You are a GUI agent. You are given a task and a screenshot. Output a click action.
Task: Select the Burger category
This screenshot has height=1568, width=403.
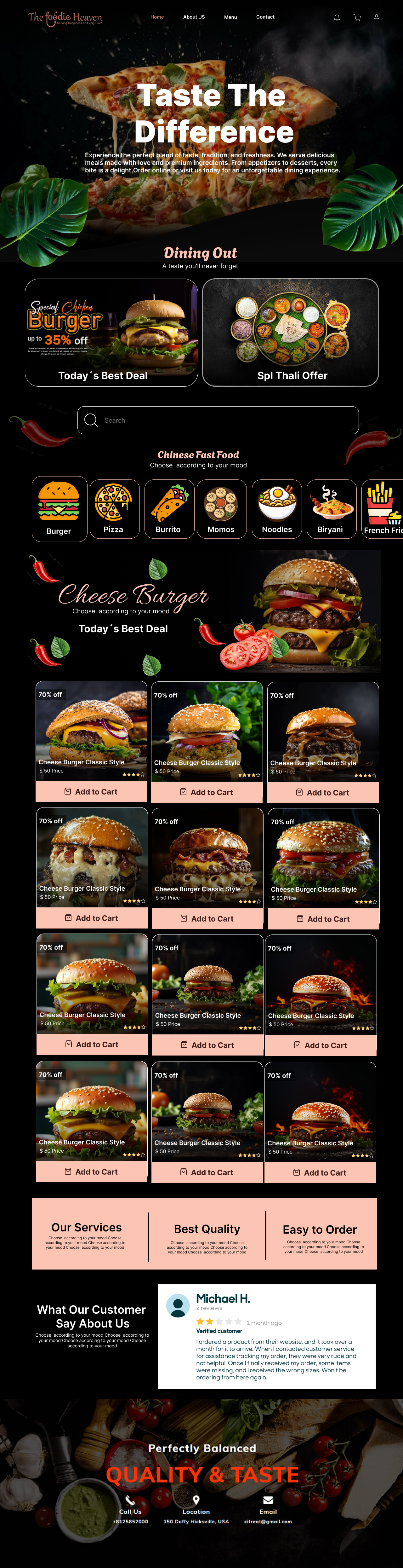[59, 509]
